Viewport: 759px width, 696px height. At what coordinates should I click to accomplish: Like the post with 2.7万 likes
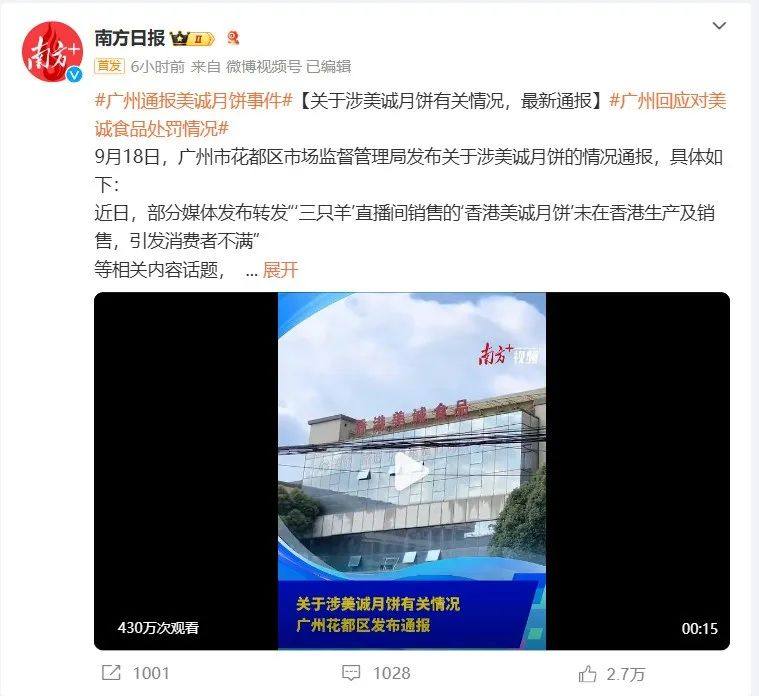611,673
